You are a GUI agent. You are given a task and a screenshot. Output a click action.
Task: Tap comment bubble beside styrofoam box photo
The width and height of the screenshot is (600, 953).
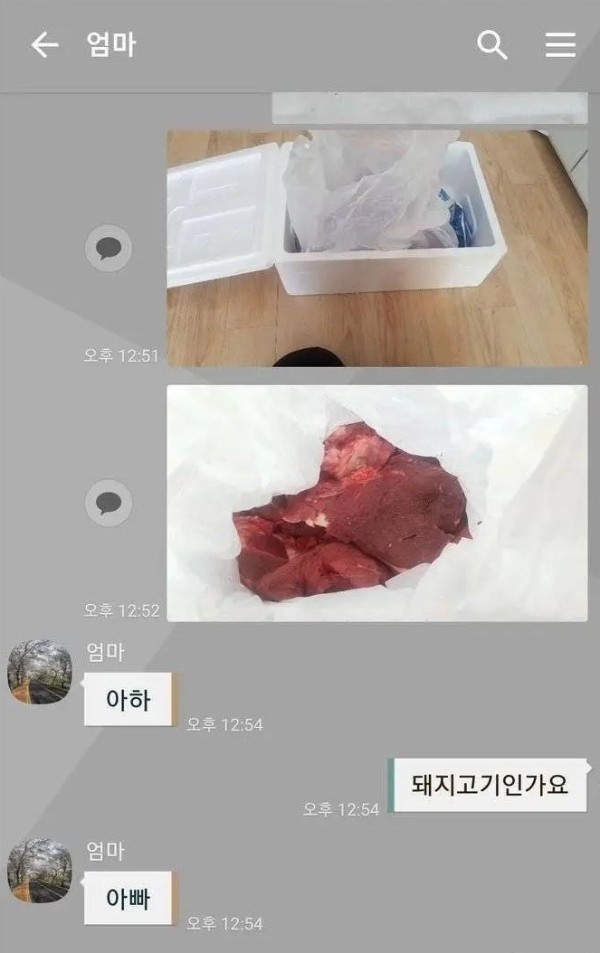[x=108, y=247]
